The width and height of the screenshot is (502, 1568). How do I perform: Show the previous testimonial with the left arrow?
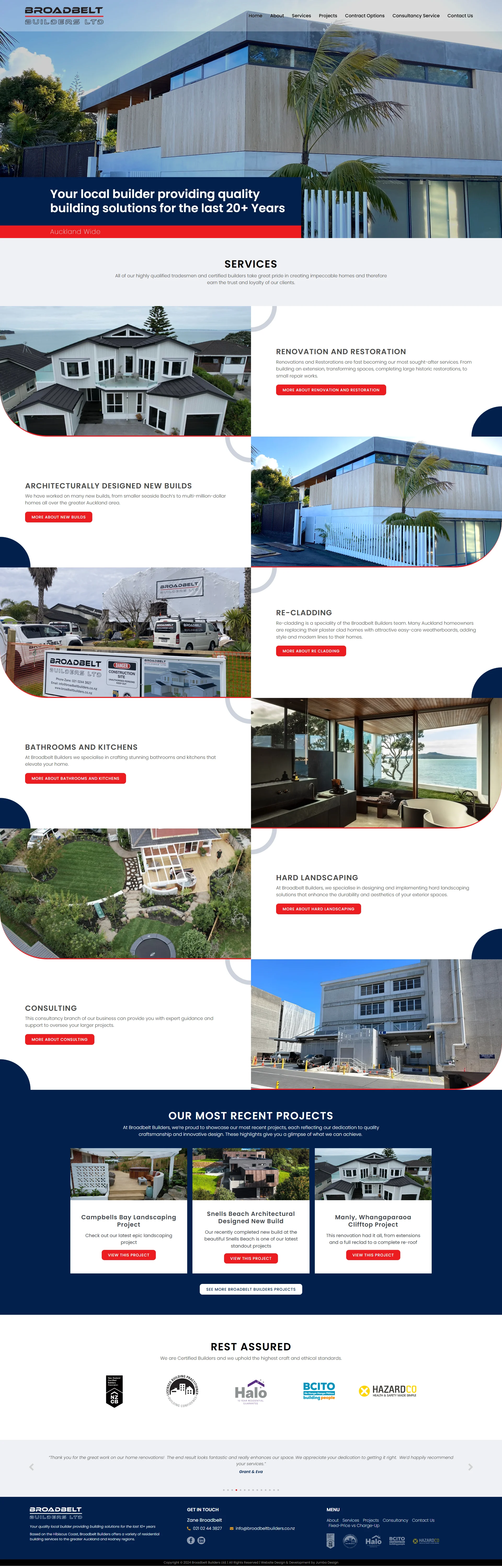tap(32, 1467)
